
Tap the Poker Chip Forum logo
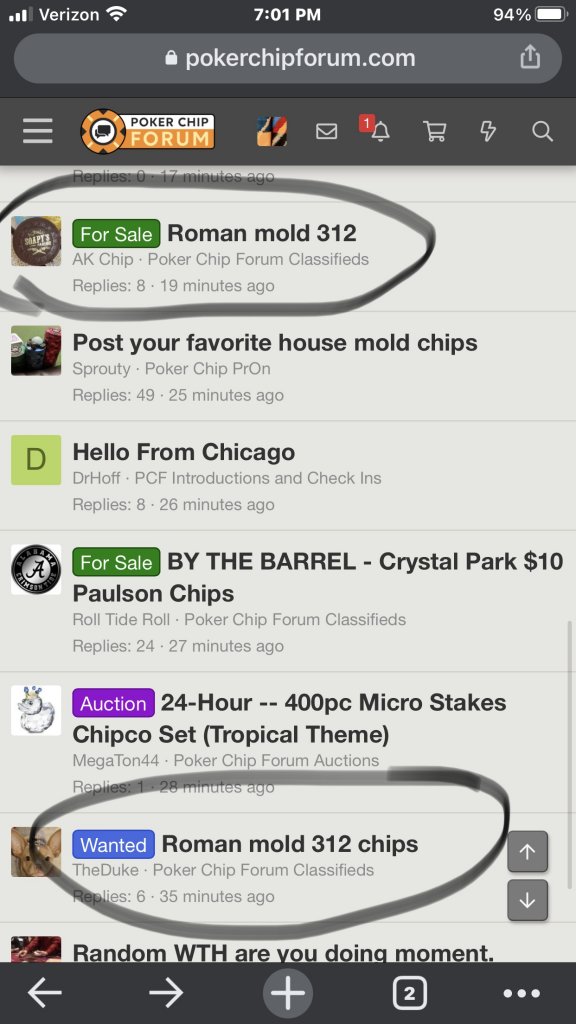click(148, 131)
